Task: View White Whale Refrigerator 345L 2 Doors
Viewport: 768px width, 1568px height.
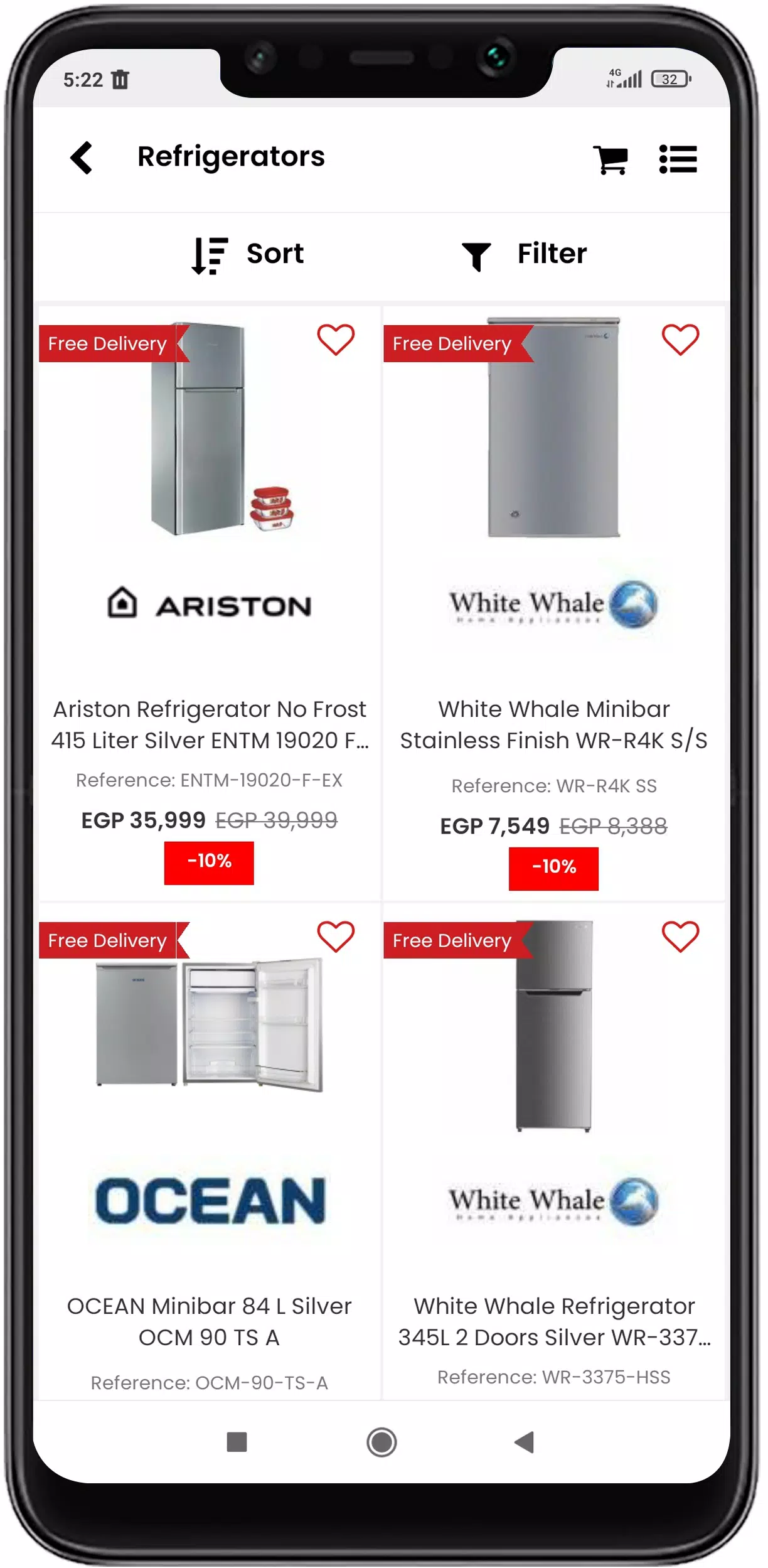Action: point(555,1322)
